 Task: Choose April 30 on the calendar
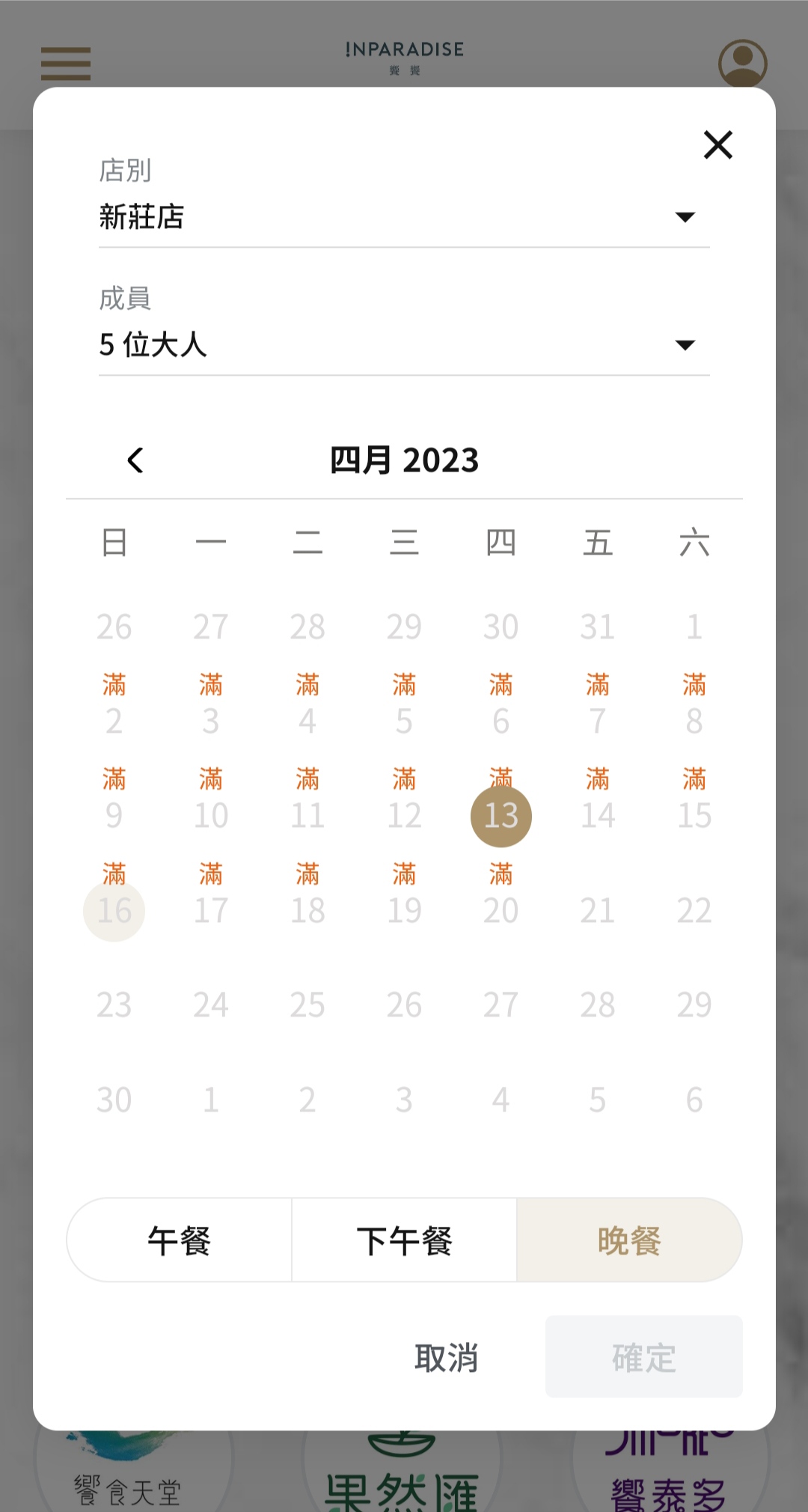pos(114,1100)
